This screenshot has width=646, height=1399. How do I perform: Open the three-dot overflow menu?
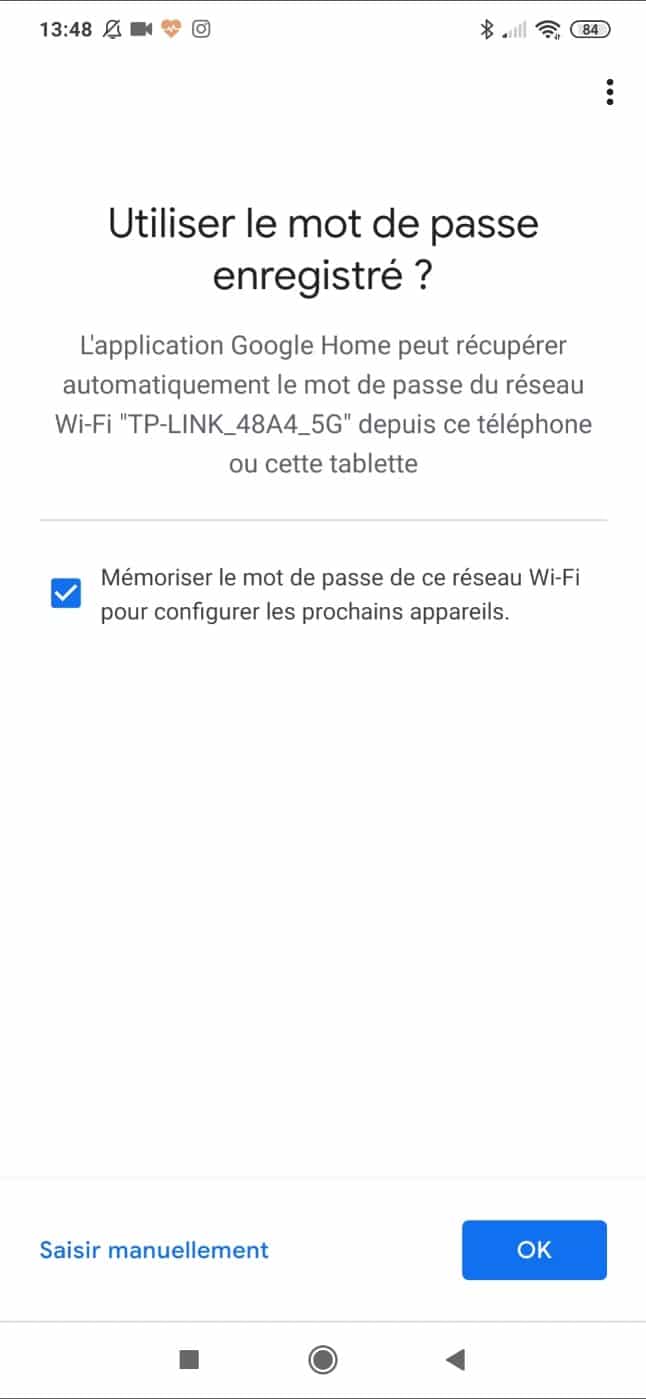[609, 93]
